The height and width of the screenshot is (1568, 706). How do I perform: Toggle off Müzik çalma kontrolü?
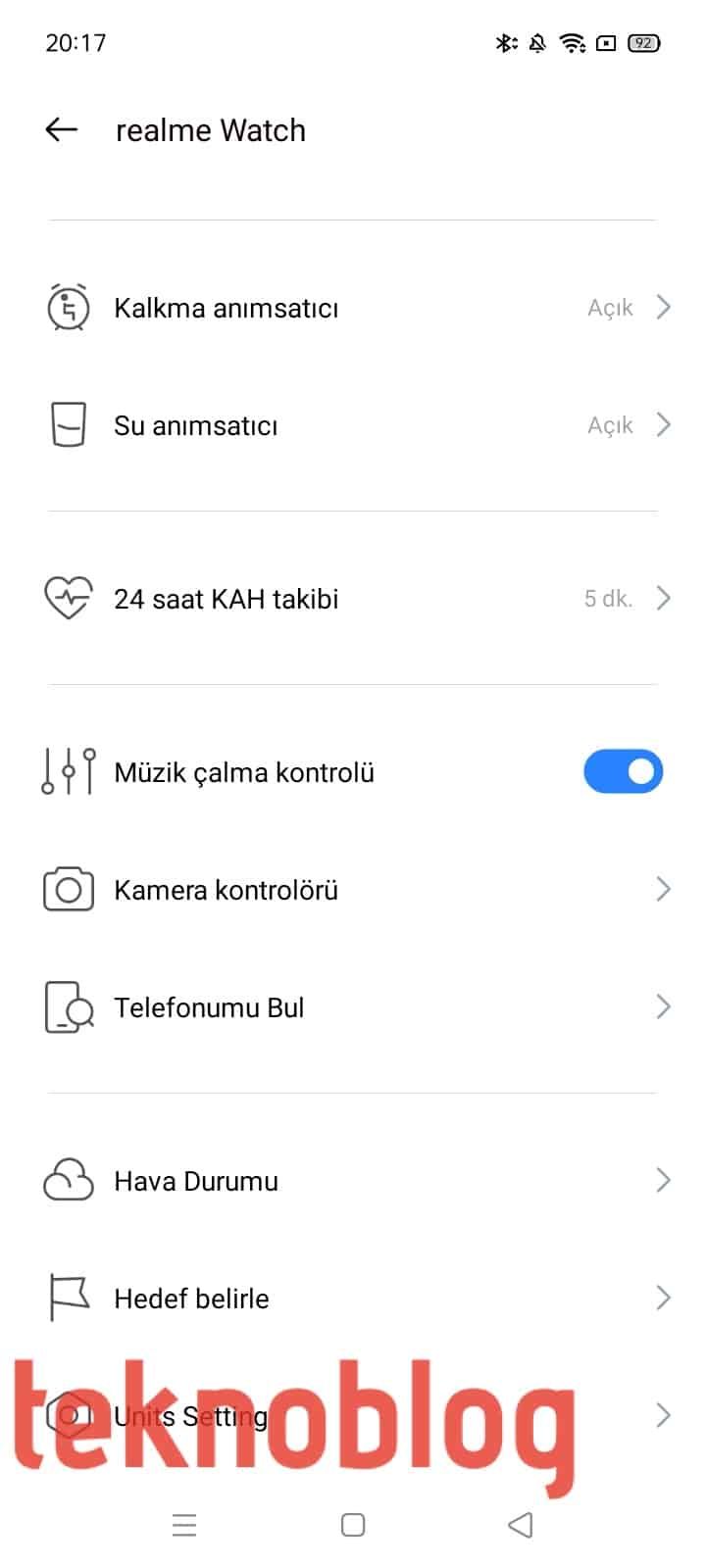[x=624, y=771]
